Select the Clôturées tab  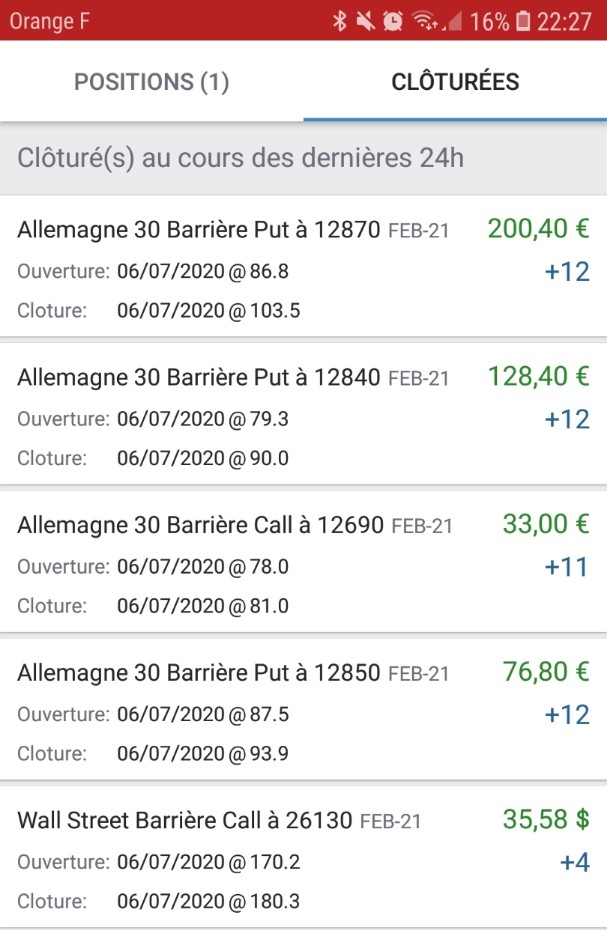[455, 82]
